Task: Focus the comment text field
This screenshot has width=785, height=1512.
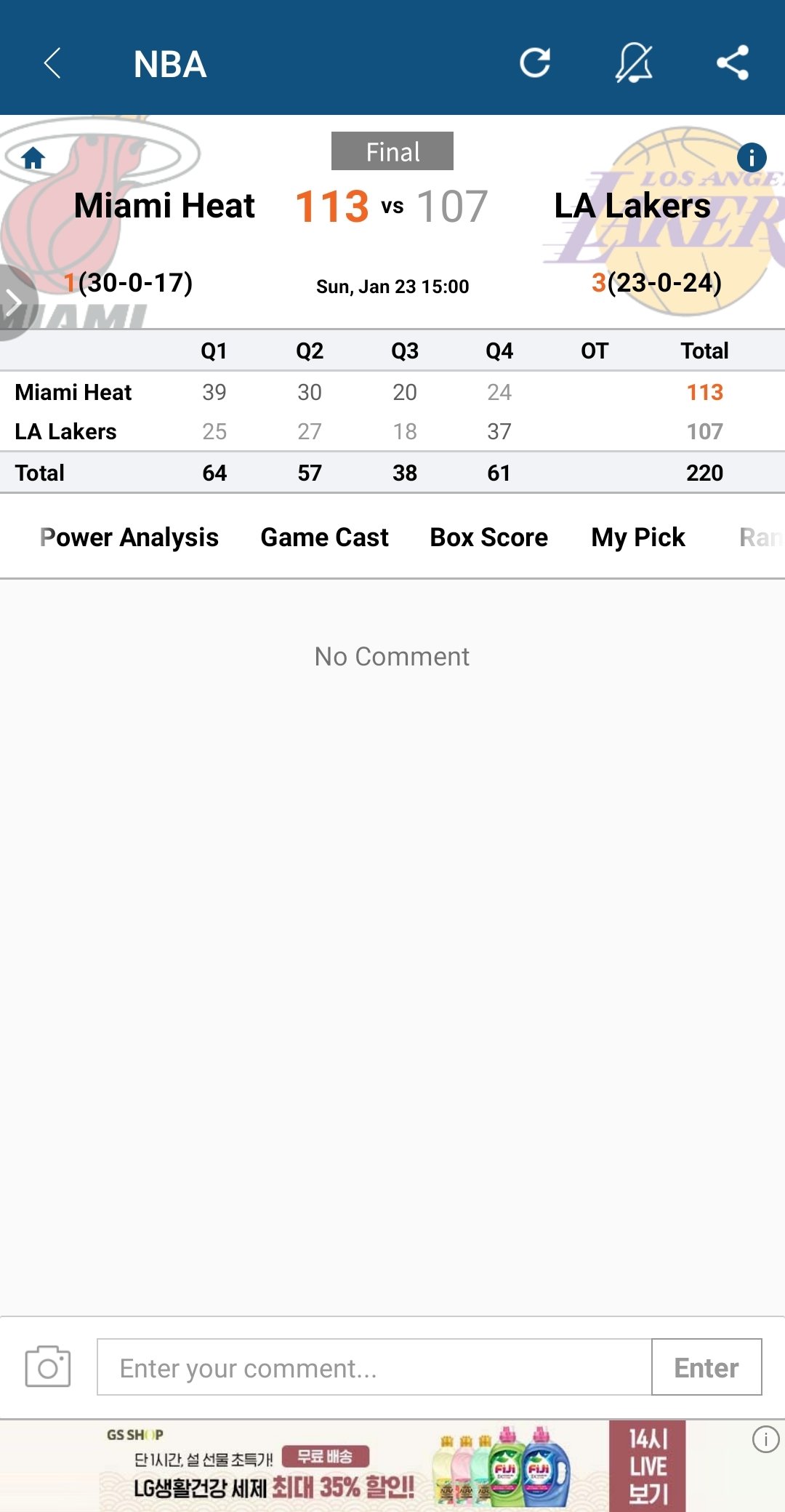Action: (x=374, y=1367)
